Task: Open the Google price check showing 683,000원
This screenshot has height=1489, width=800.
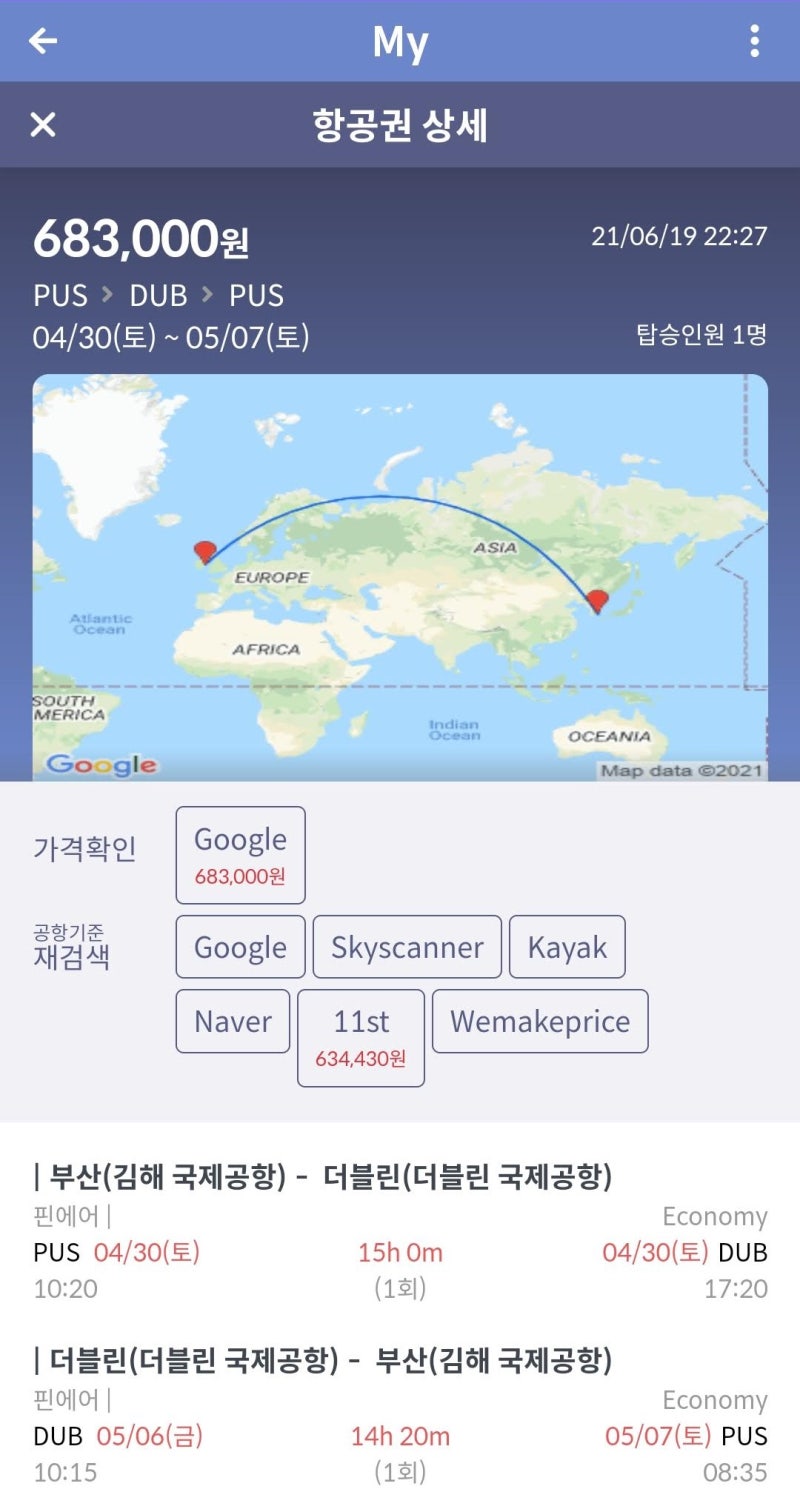Action: pyautogui.click(x=239, y=855)
